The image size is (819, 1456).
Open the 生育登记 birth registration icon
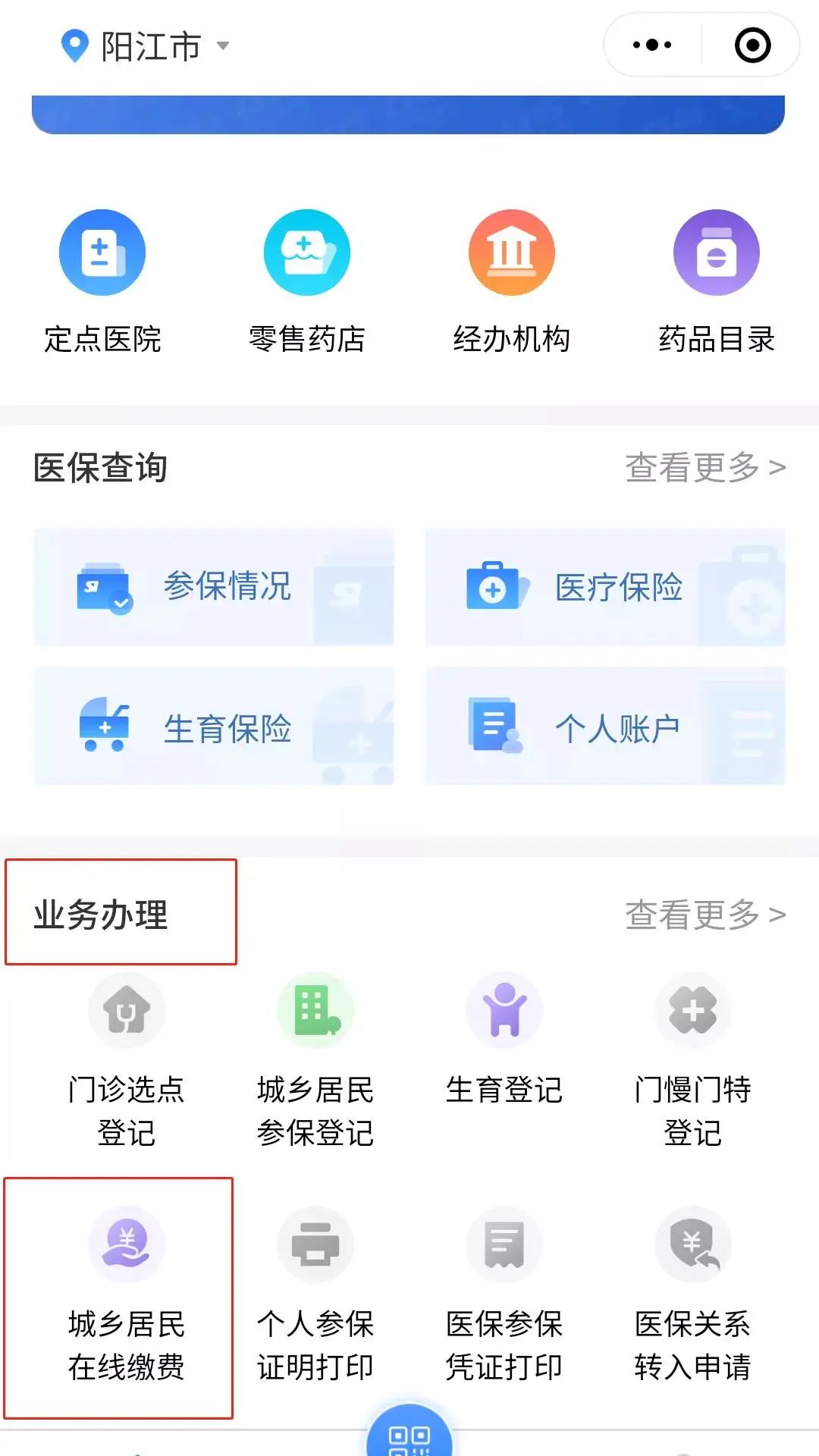click(503, 1046)
